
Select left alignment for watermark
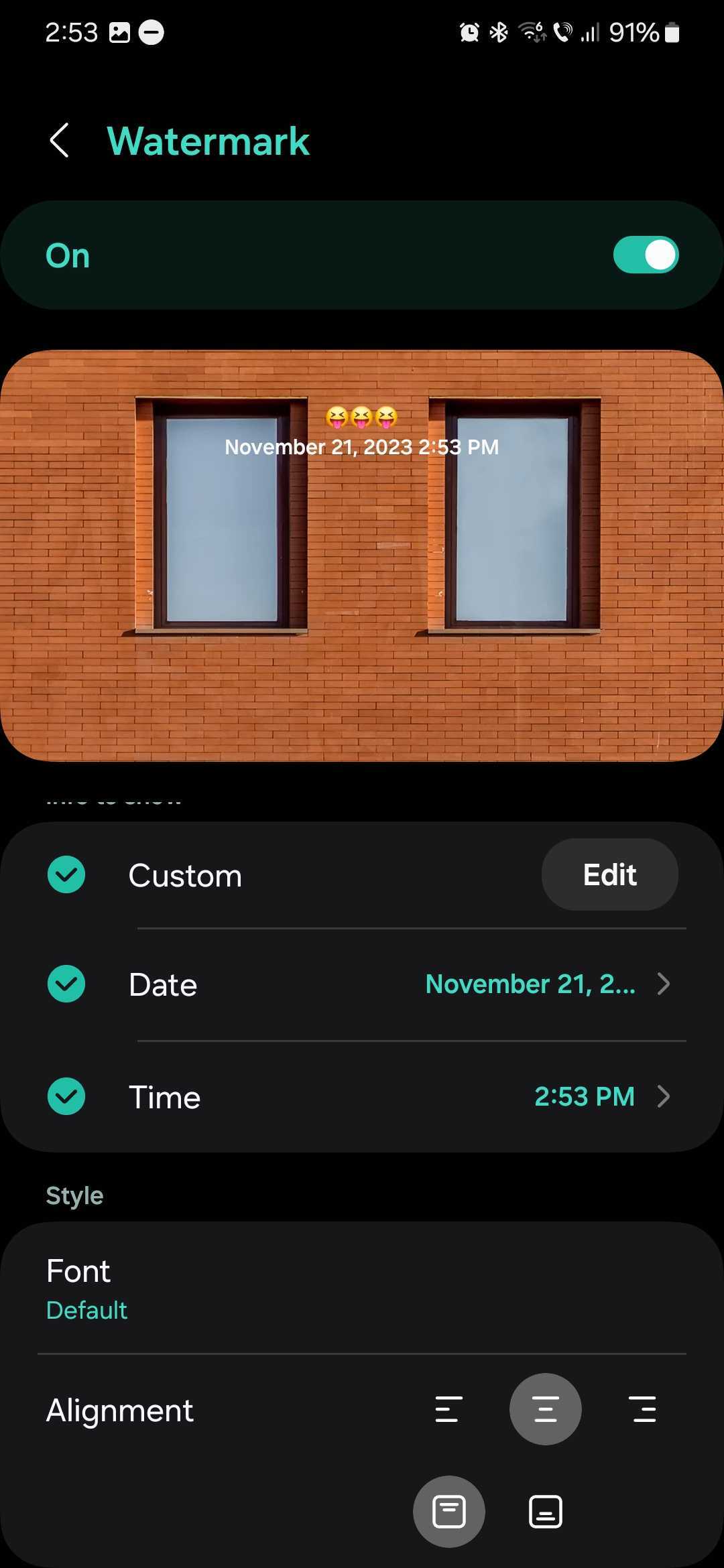click(x=448, y=1409)
